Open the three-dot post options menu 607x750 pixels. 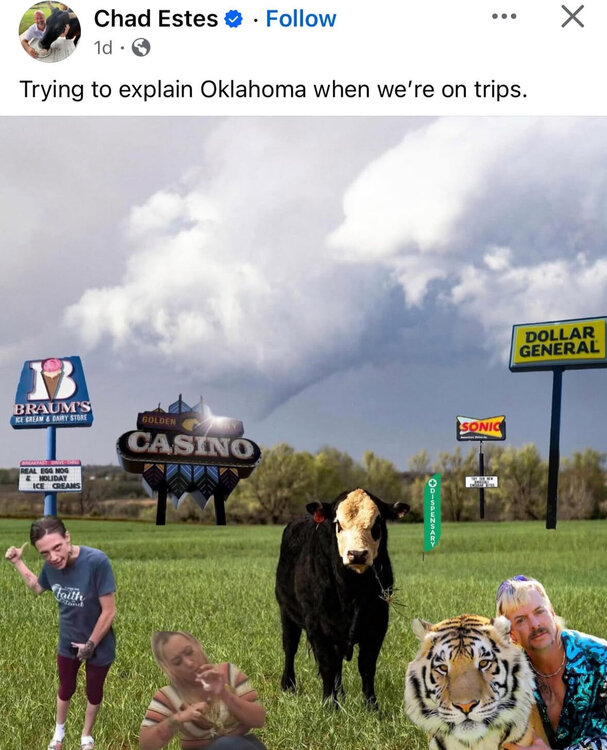505,17
